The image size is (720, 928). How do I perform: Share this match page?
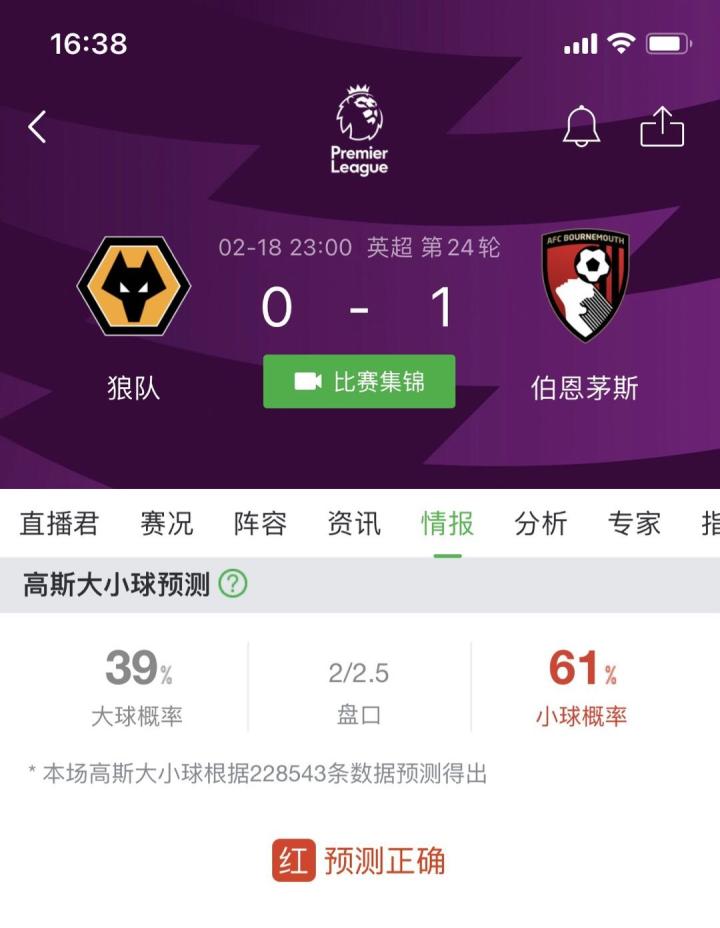click(x=662, y=127)
